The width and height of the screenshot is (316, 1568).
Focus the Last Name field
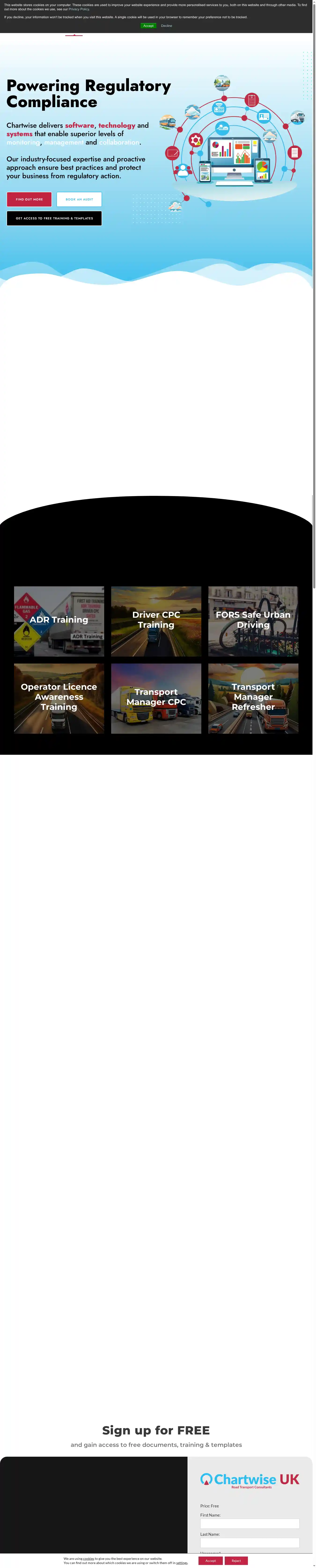pyautogui.click(x=250, y=1543)
